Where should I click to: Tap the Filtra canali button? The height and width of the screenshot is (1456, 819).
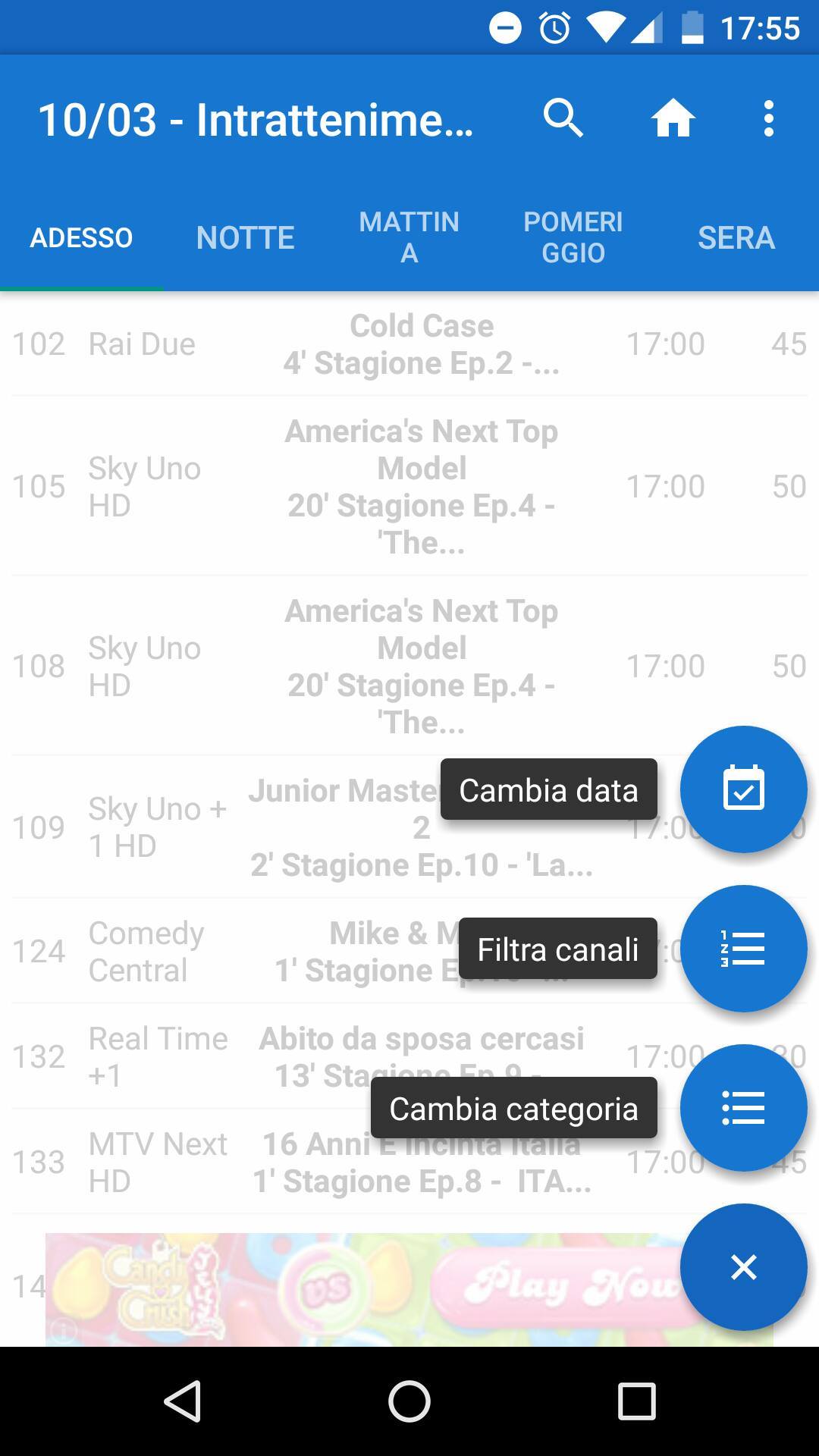743,949
